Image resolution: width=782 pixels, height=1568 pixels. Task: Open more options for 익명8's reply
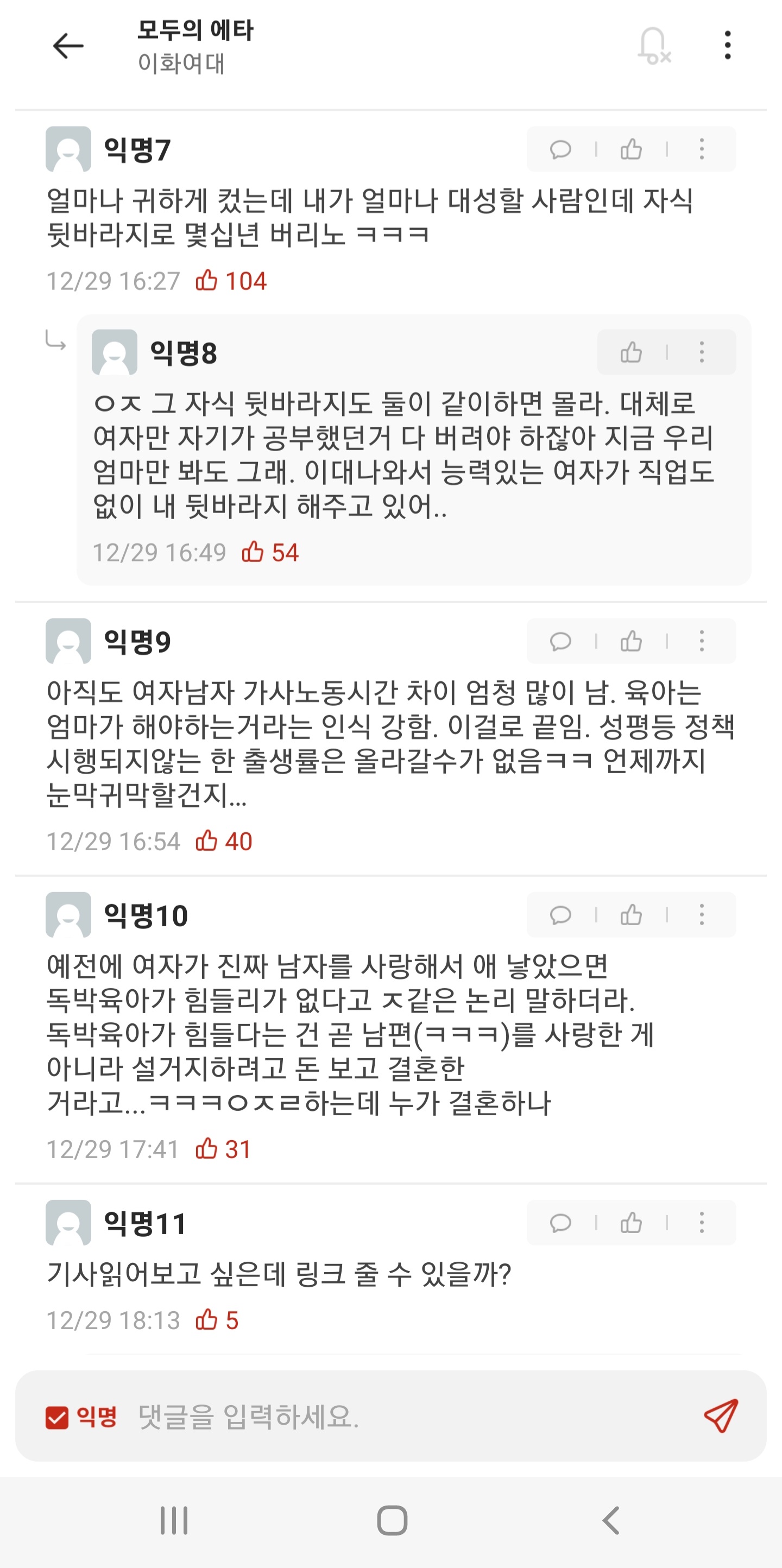pyautogui.click(x=702, y=352)
